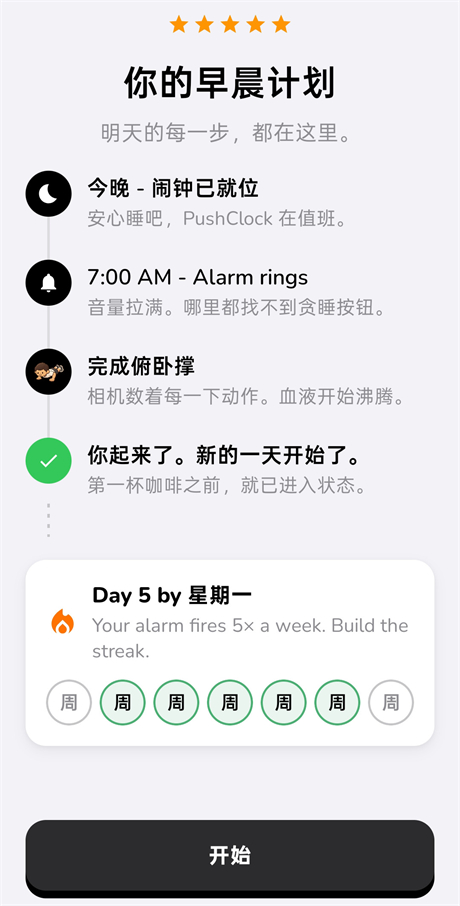Tap the 开始 button to begin
Screen dimensions: 460x906
(229, 856)
